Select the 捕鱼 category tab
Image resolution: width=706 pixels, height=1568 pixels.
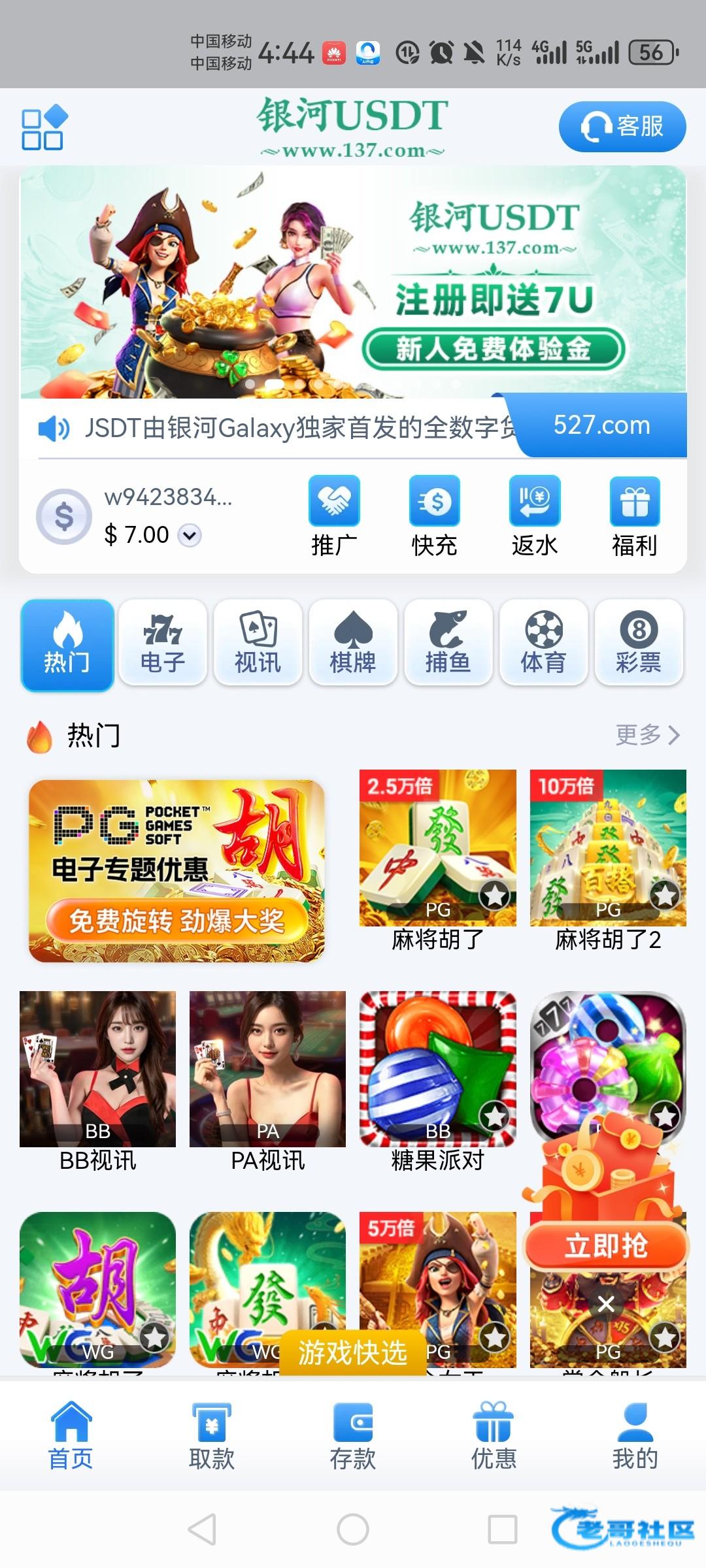pos(448,644)
